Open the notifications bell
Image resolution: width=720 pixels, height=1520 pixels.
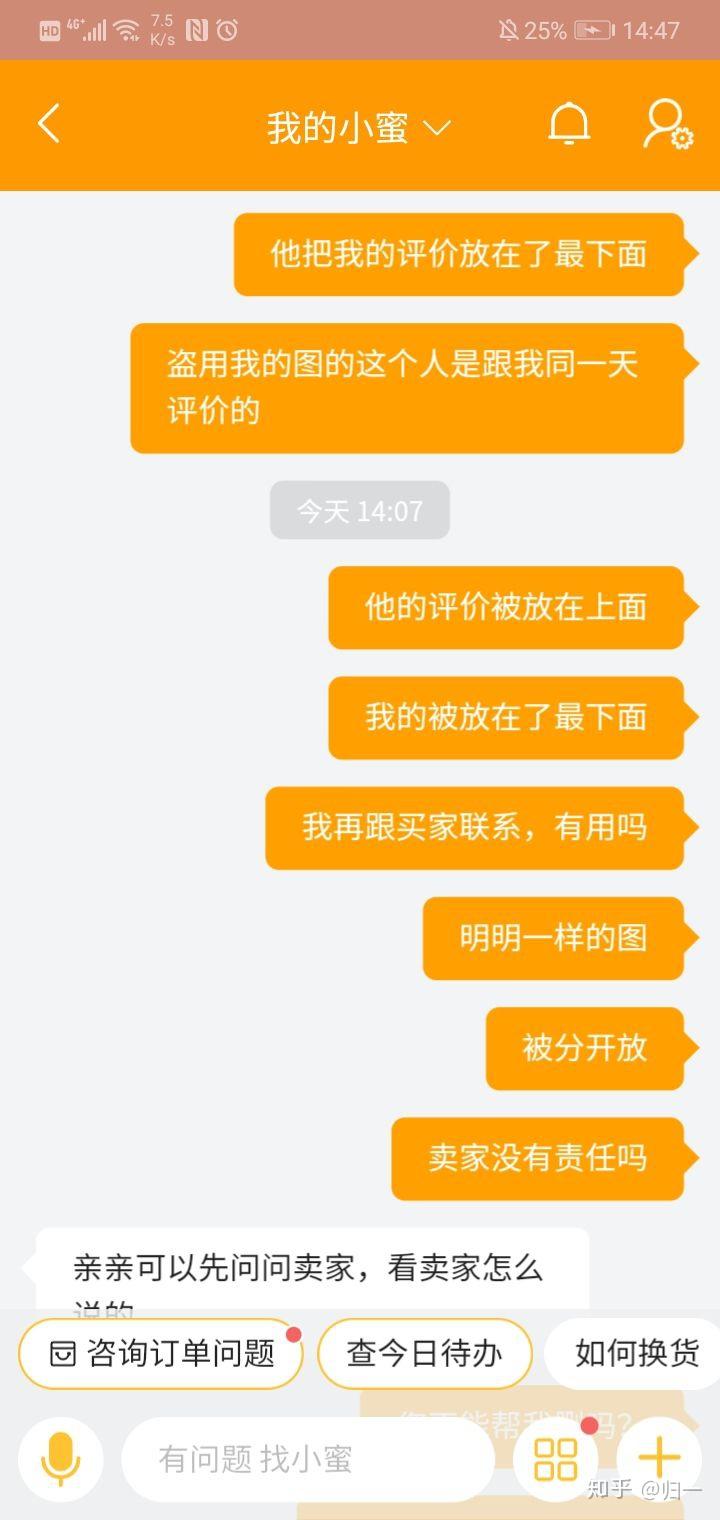pyautogui.click(x=569, y=125)
